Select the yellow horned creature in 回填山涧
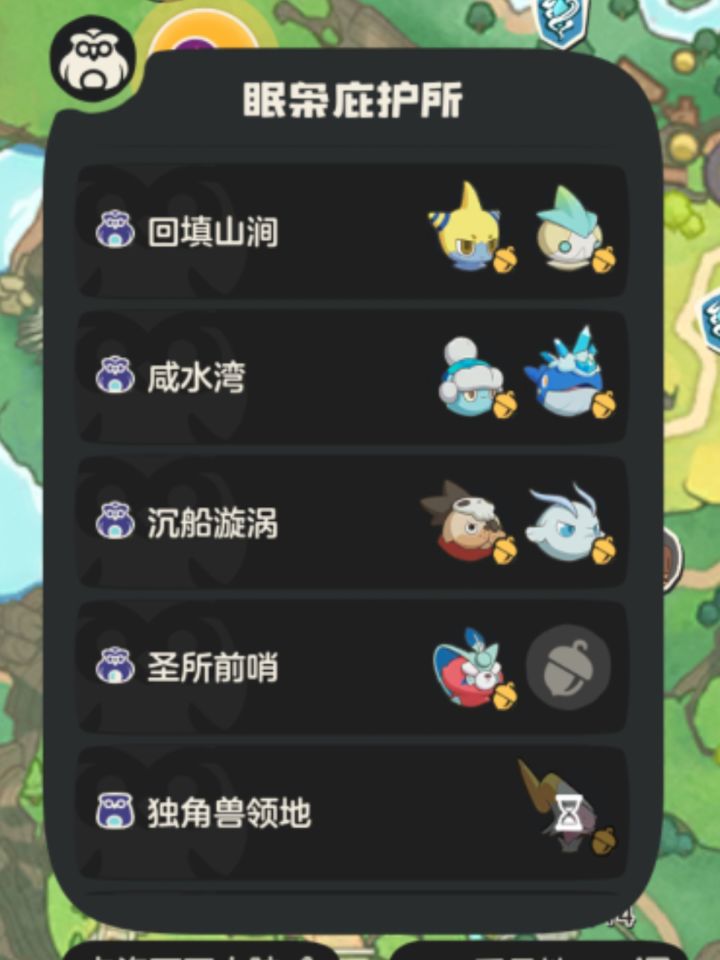The height and width of the screenshot is (960, 720). pos(470,230)
